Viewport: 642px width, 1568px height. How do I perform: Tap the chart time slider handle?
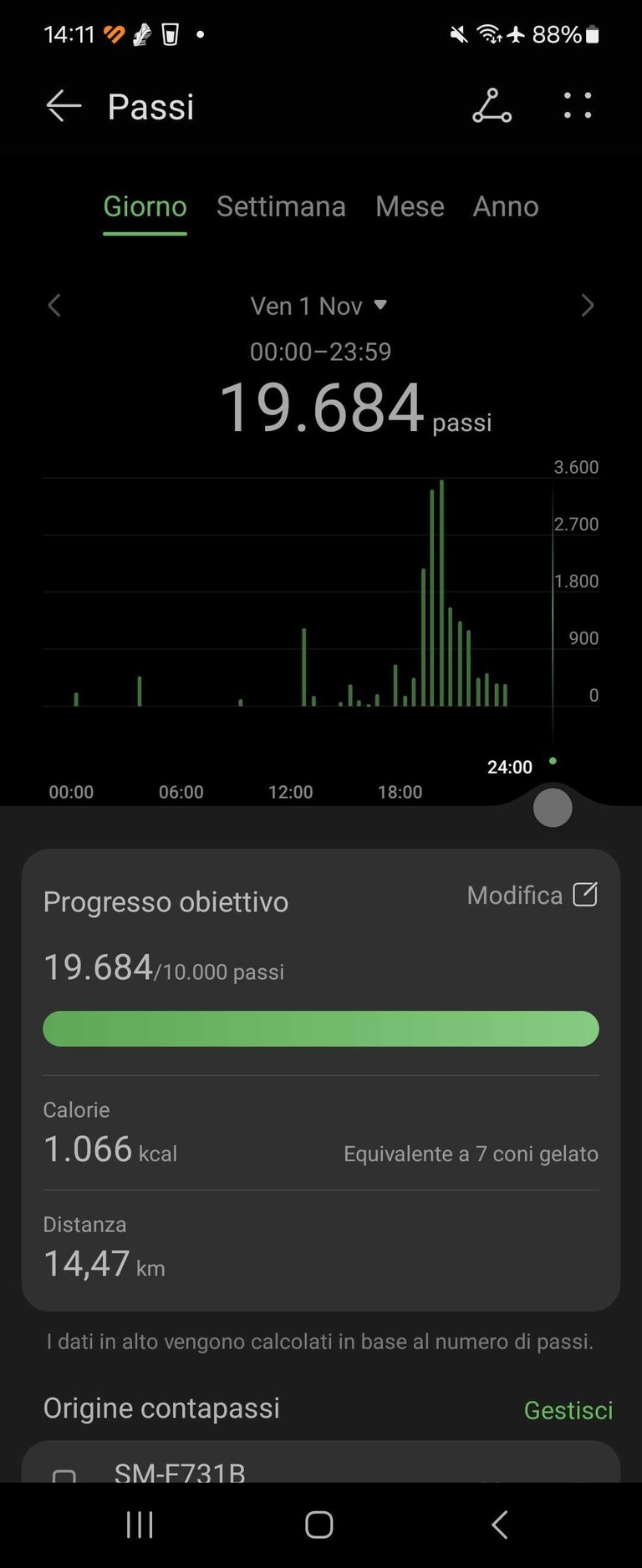[x=553, y=808]
